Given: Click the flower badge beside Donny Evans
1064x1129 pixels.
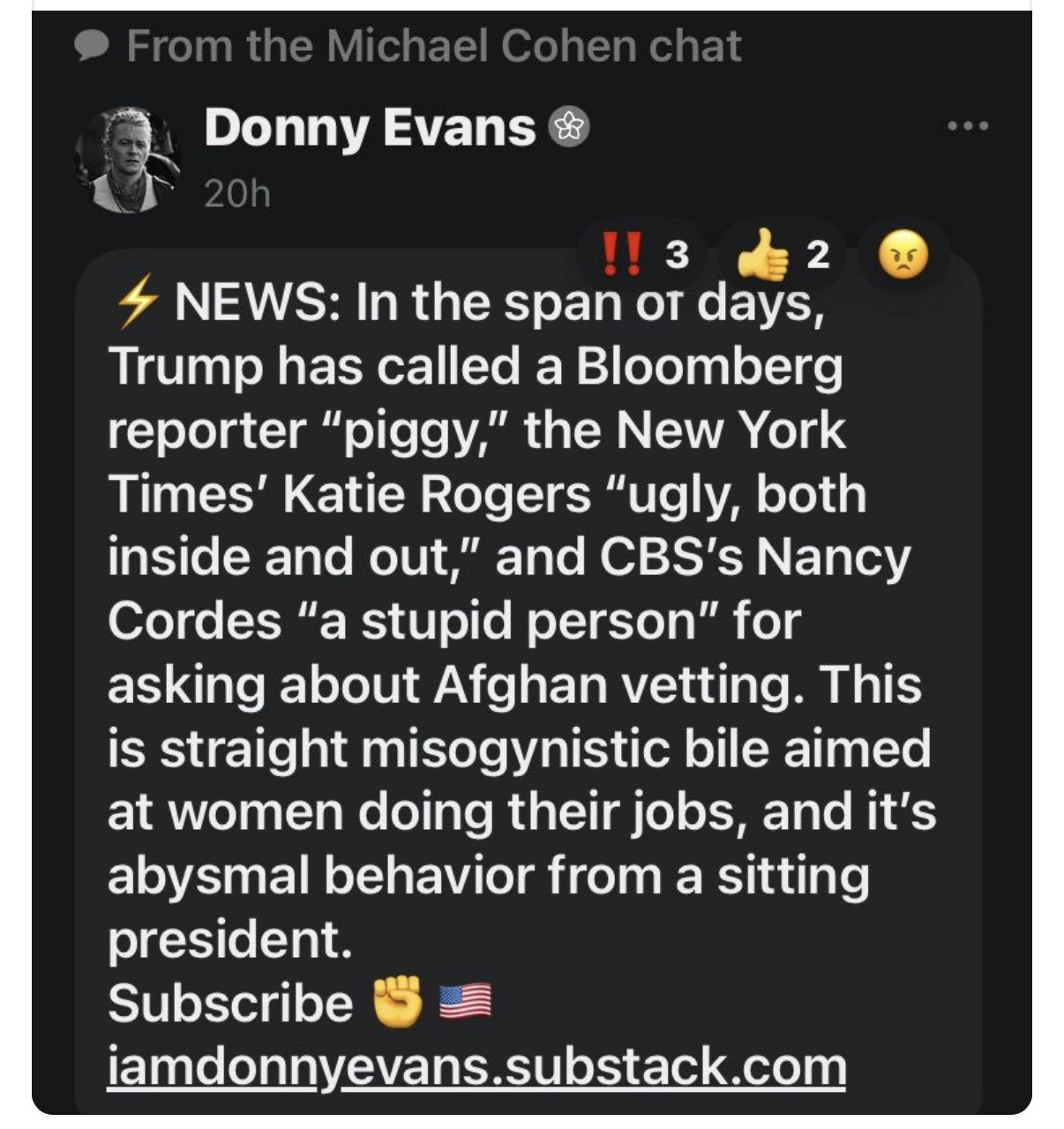Looking at the screenshot, I should point(568,128).
